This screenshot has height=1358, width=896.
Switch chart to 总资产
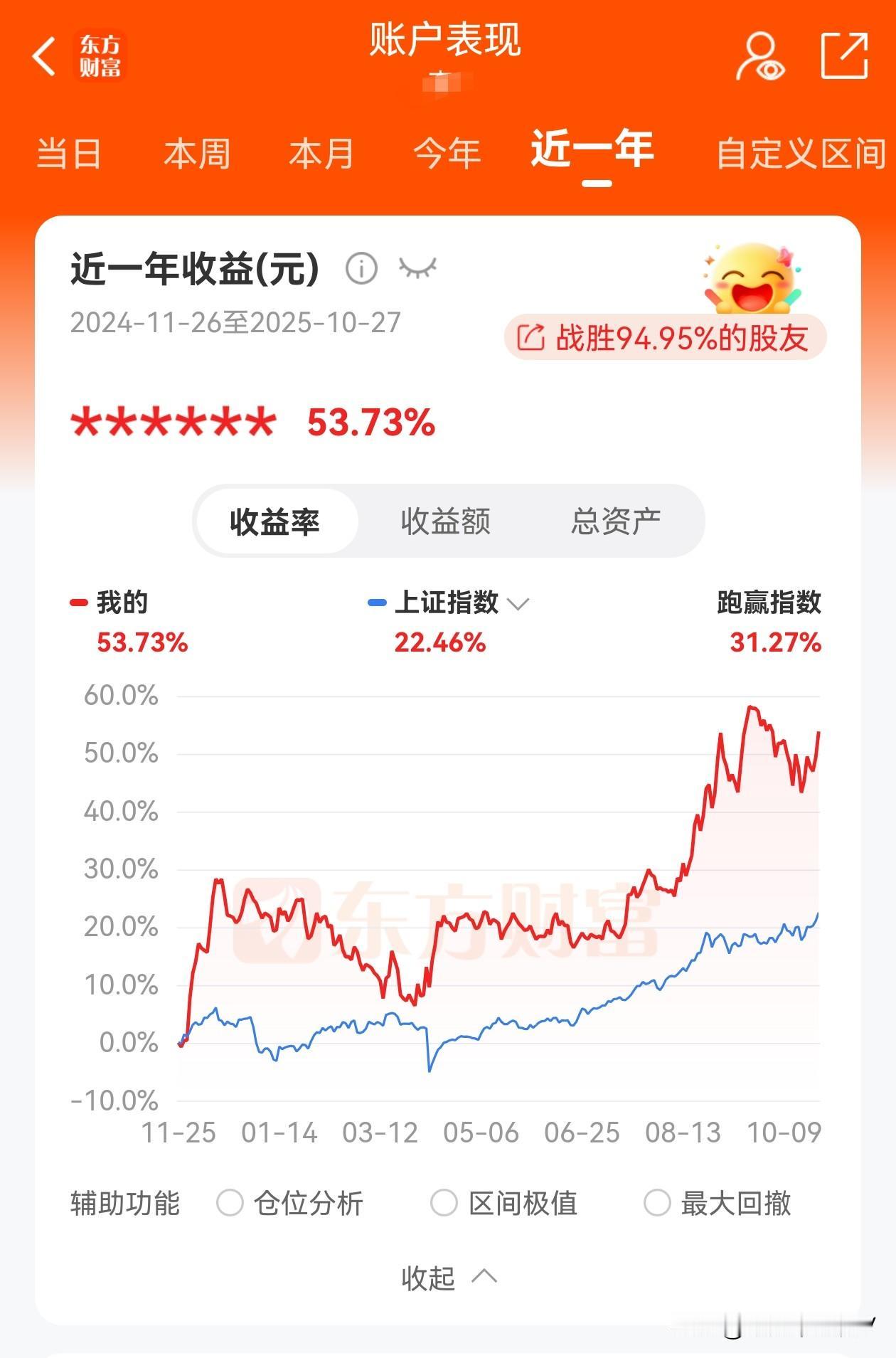(616, 521)
